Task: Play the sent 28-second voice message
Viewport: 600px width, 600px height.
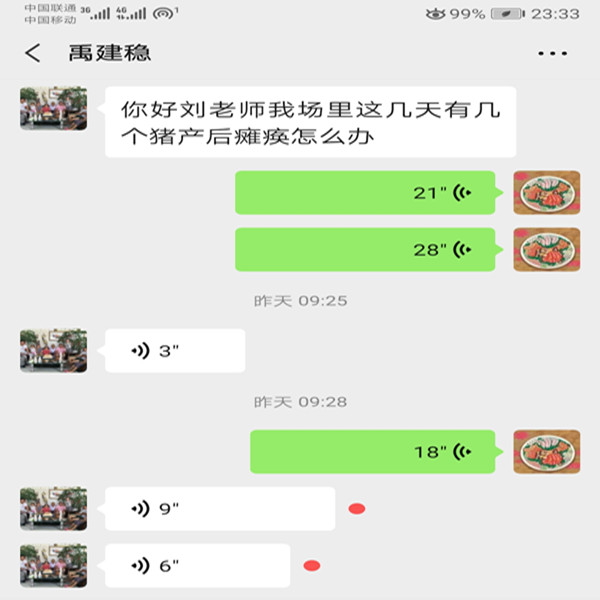Action: tap(365, 249)
